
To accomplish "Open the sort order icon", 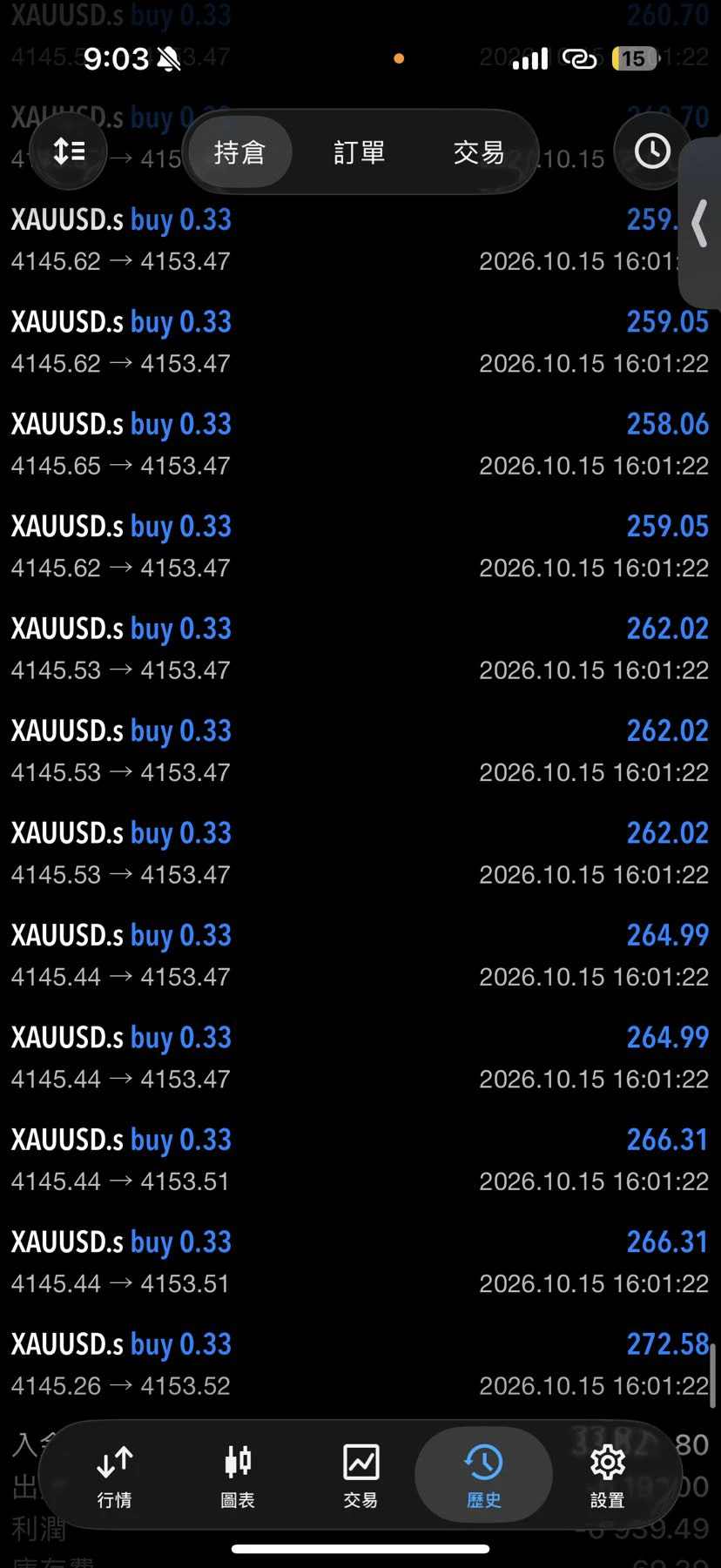I will pyautogui.click(x=69, y=151).
